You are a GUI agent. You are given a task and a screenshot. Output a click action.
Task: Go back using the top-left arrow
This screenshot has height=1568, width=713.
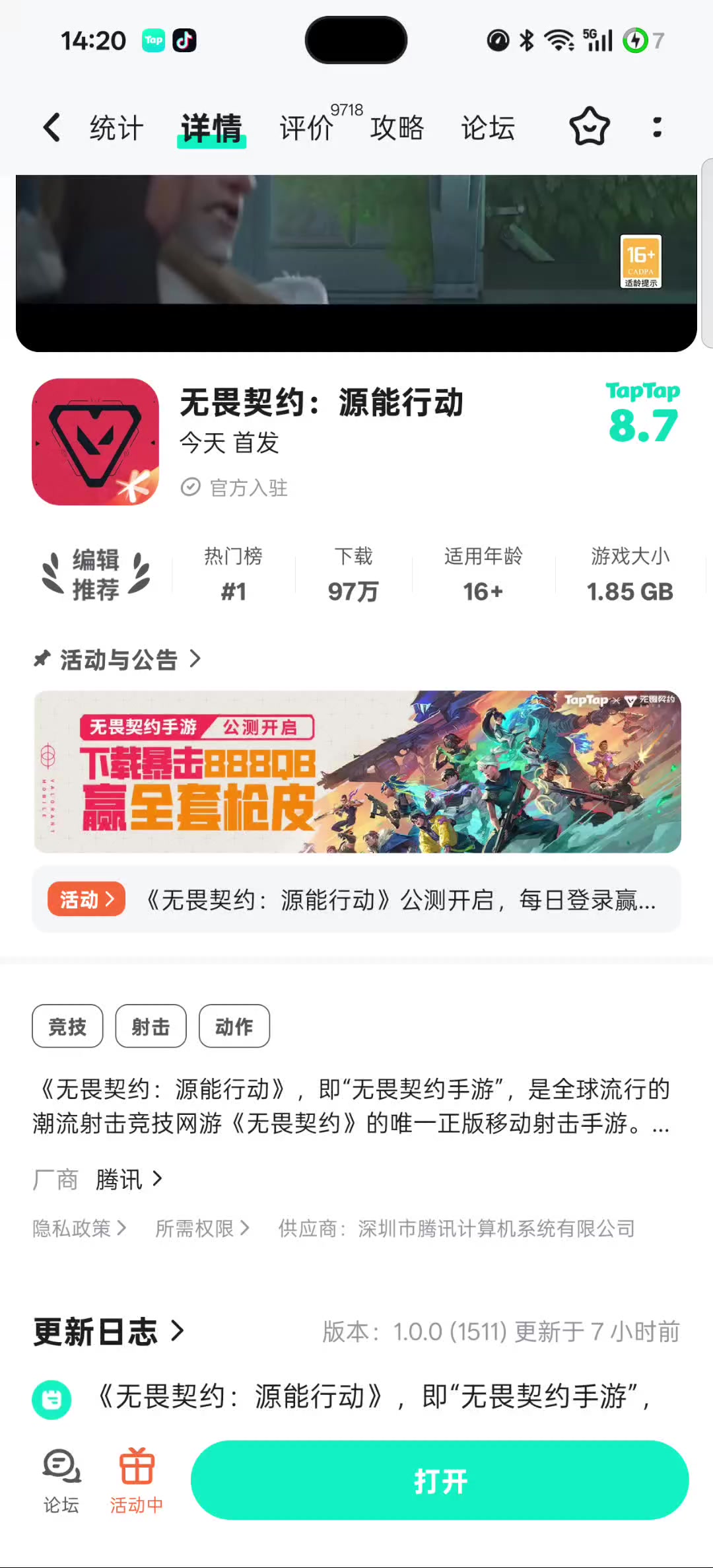(x=51, y=127)
